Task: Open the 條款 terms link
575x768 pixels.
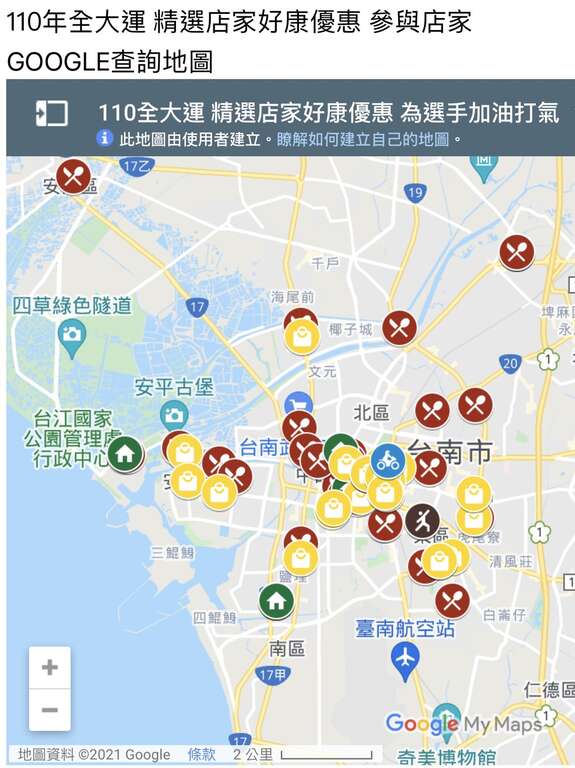Action: click(201, 754)
